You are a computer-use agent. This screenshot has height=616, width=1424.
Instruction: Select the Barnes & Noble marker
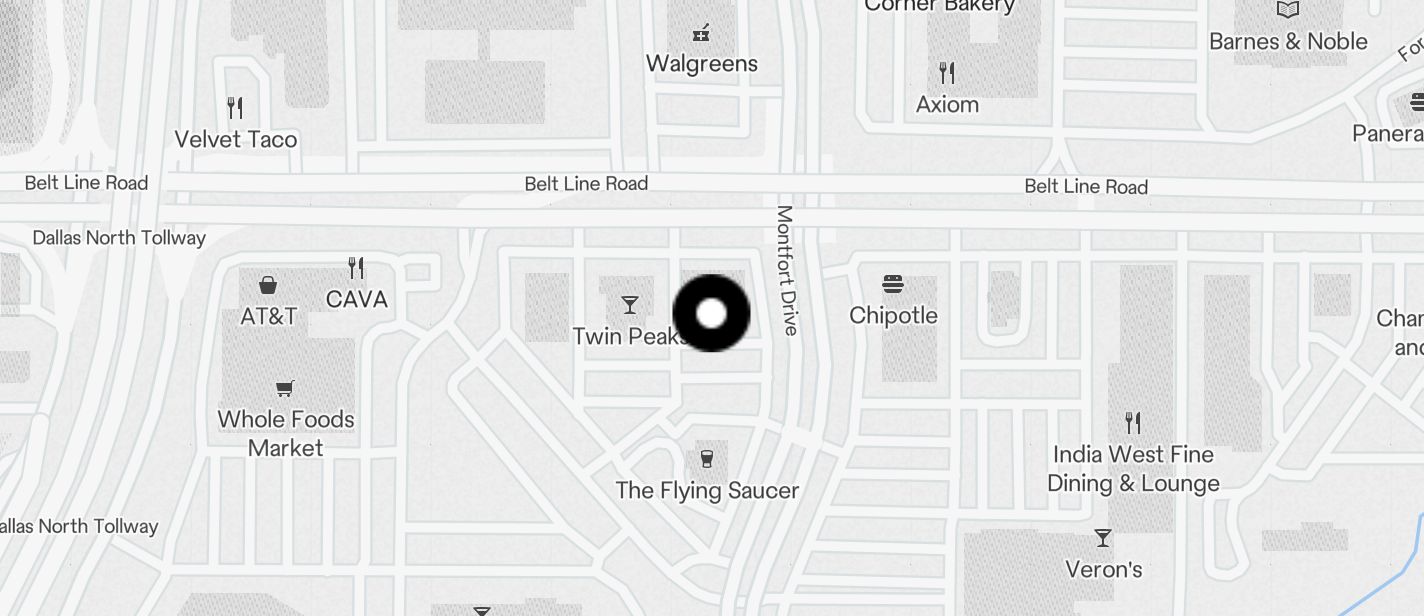(x=1288, y=10)
